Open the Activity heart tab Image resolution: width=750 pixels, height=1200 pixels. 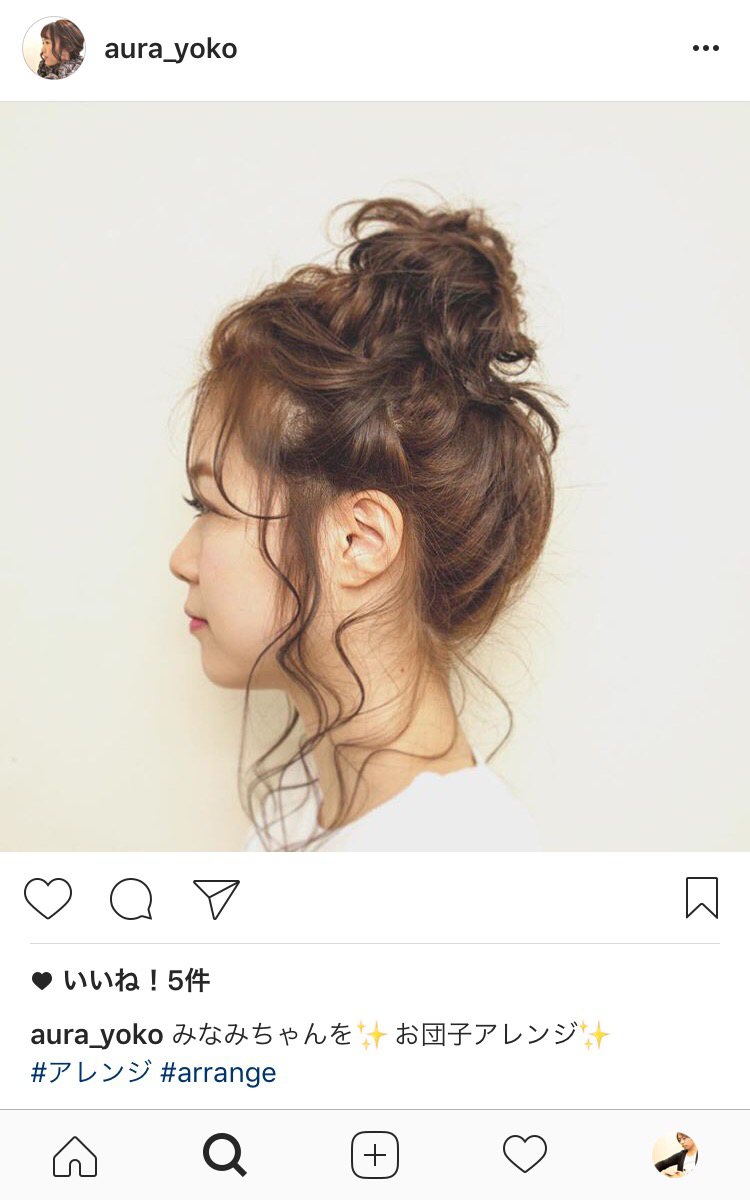click(x=525, y=1155)
